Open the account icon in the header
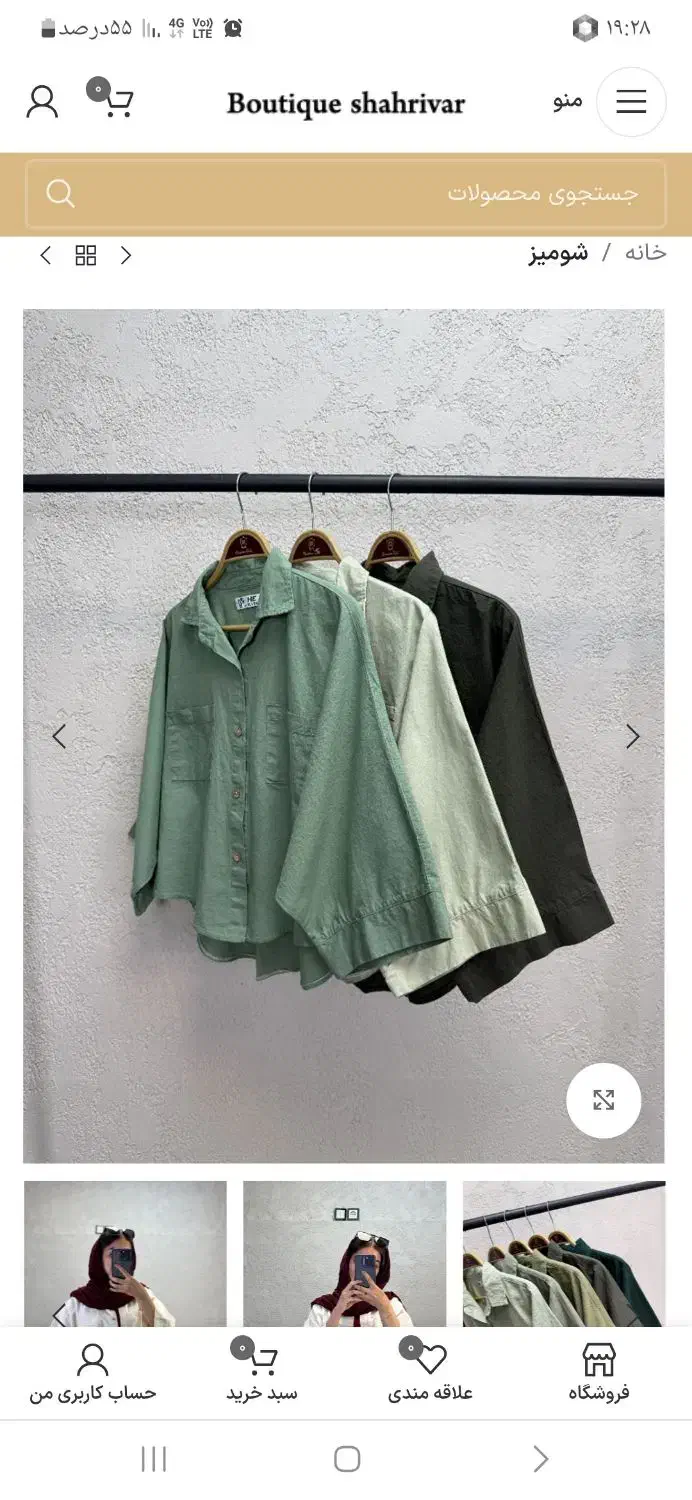The height and width of the screenshot is (1500, 692). pos(42,101)
